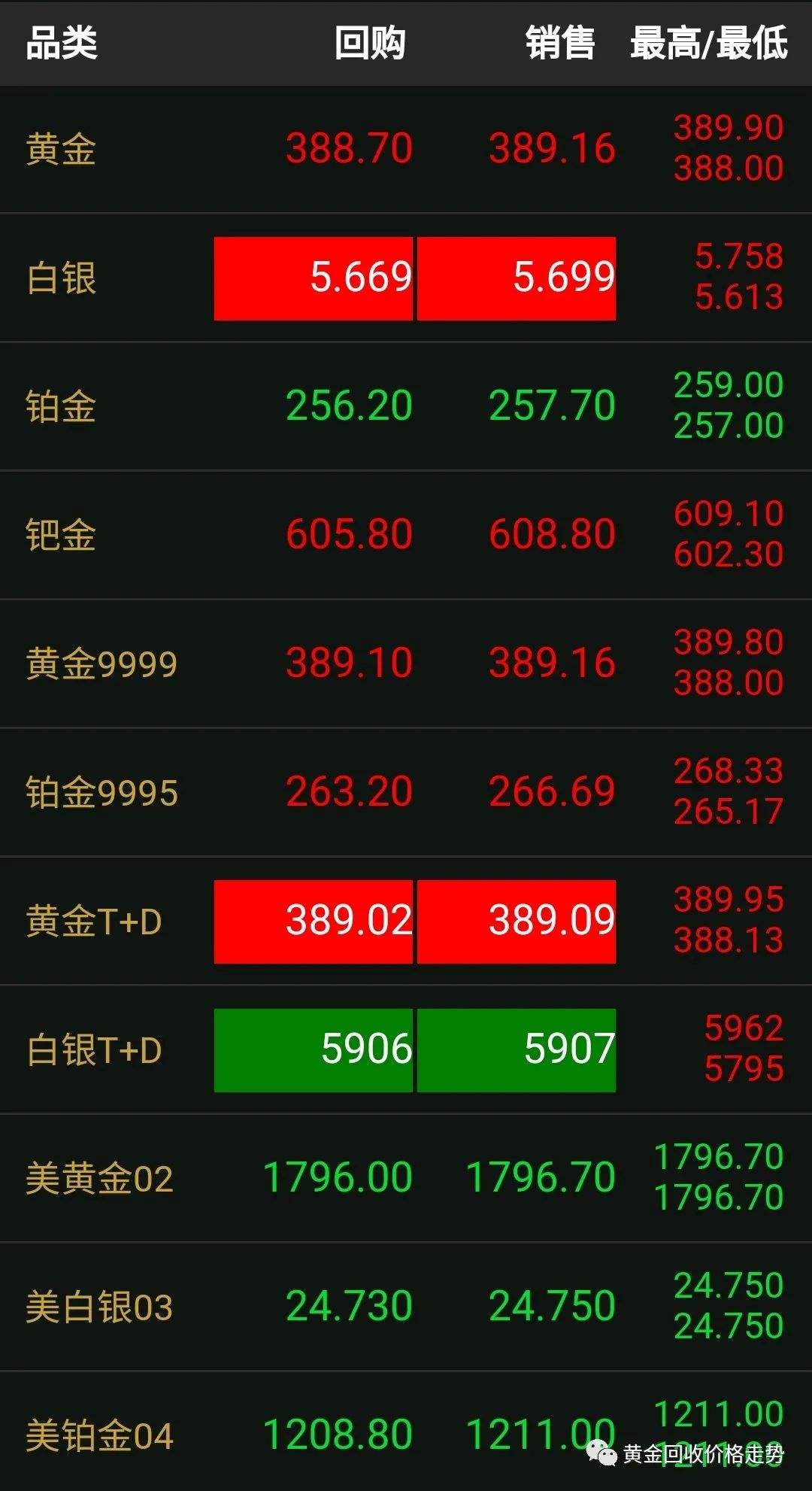812x1491 pixels.
Task: Click the highlighted 389.02 gold T+D cell
Action: point(314,920)
